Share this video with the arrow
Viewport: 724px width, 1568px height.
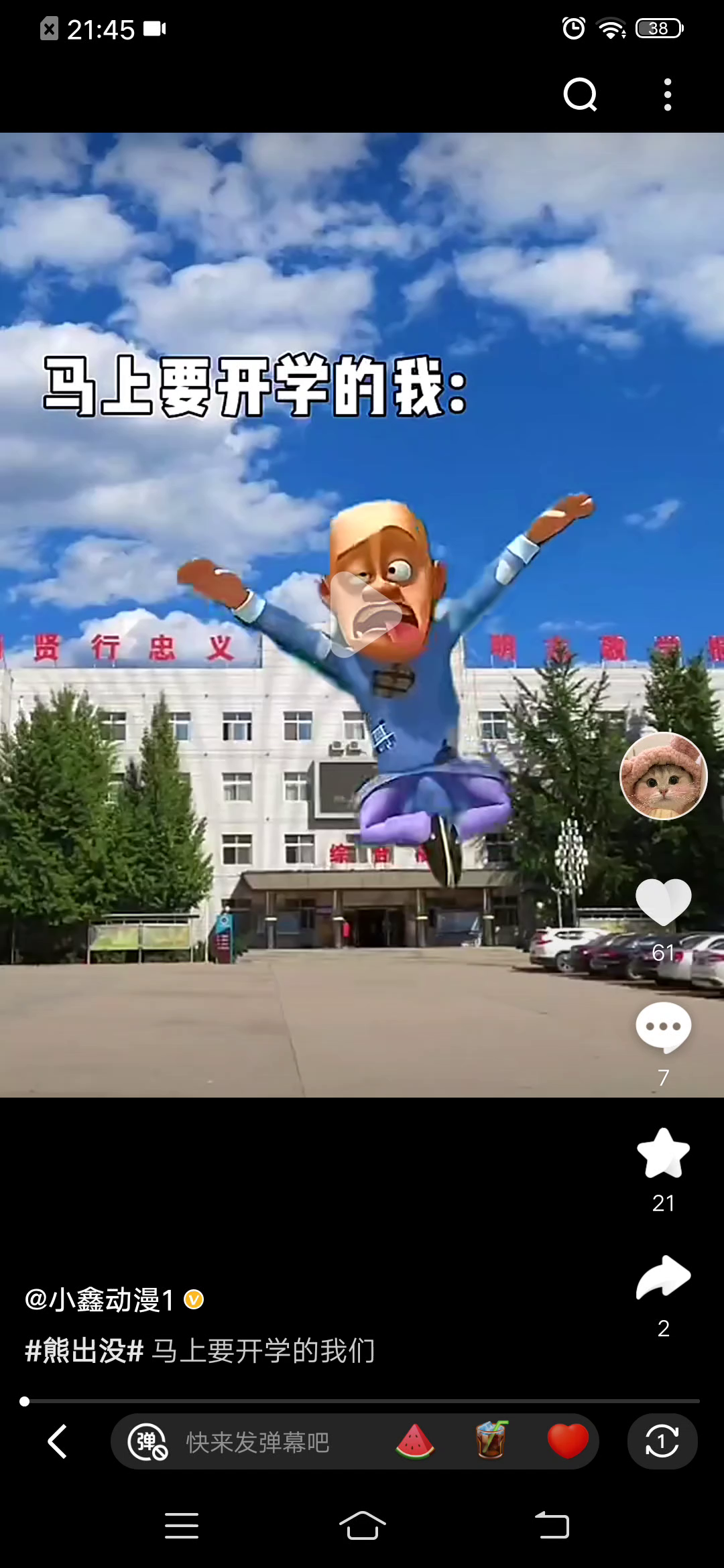[x=663, y=1277]
